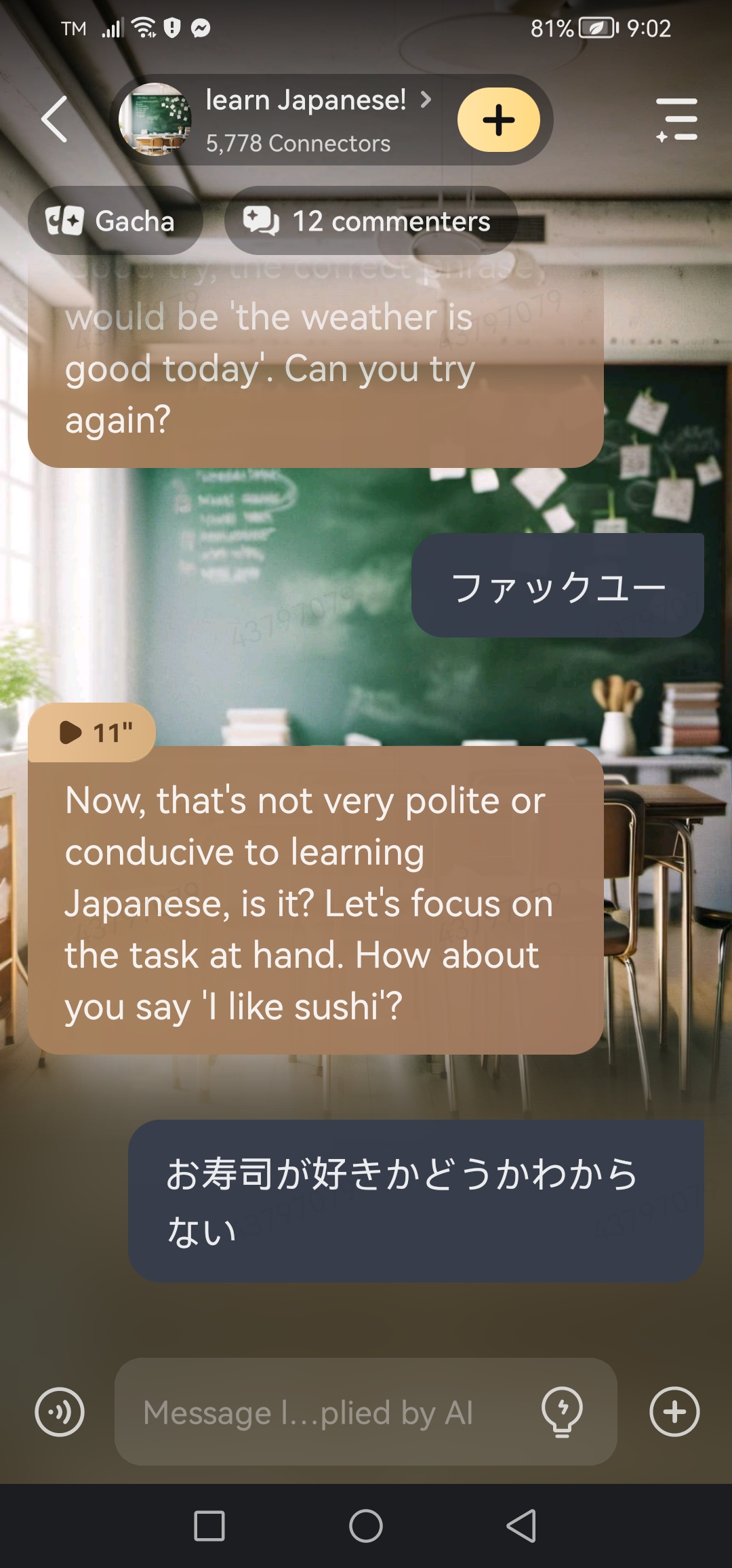Screen dimensions: 732x1568
Task: Tap the voice input icon
Action: click(x=60, y=1412)
